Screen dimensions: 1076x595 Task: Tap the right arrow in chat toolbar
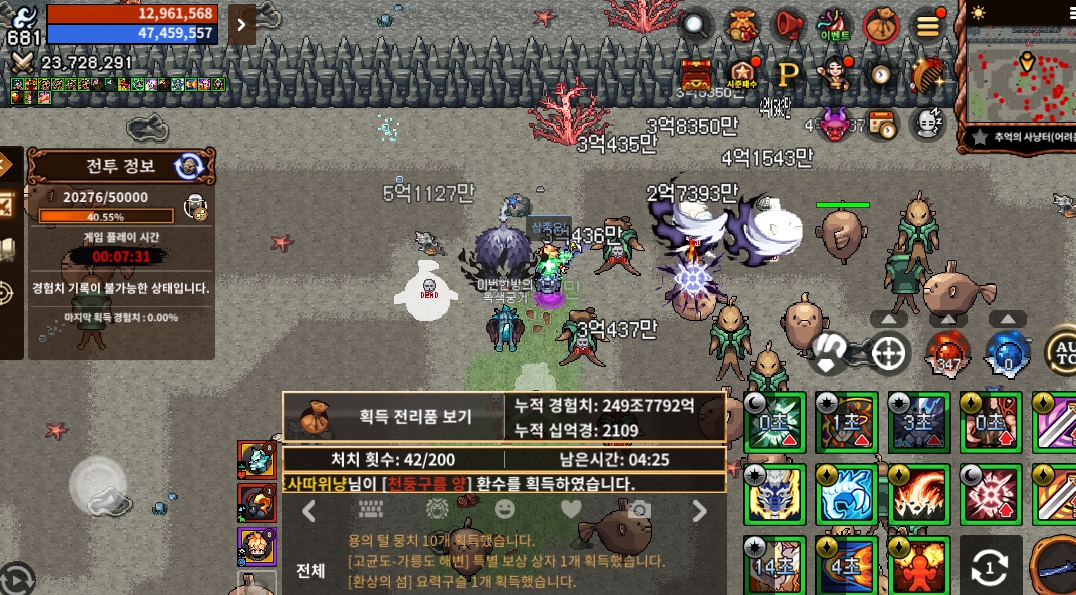tap(699, 511)
